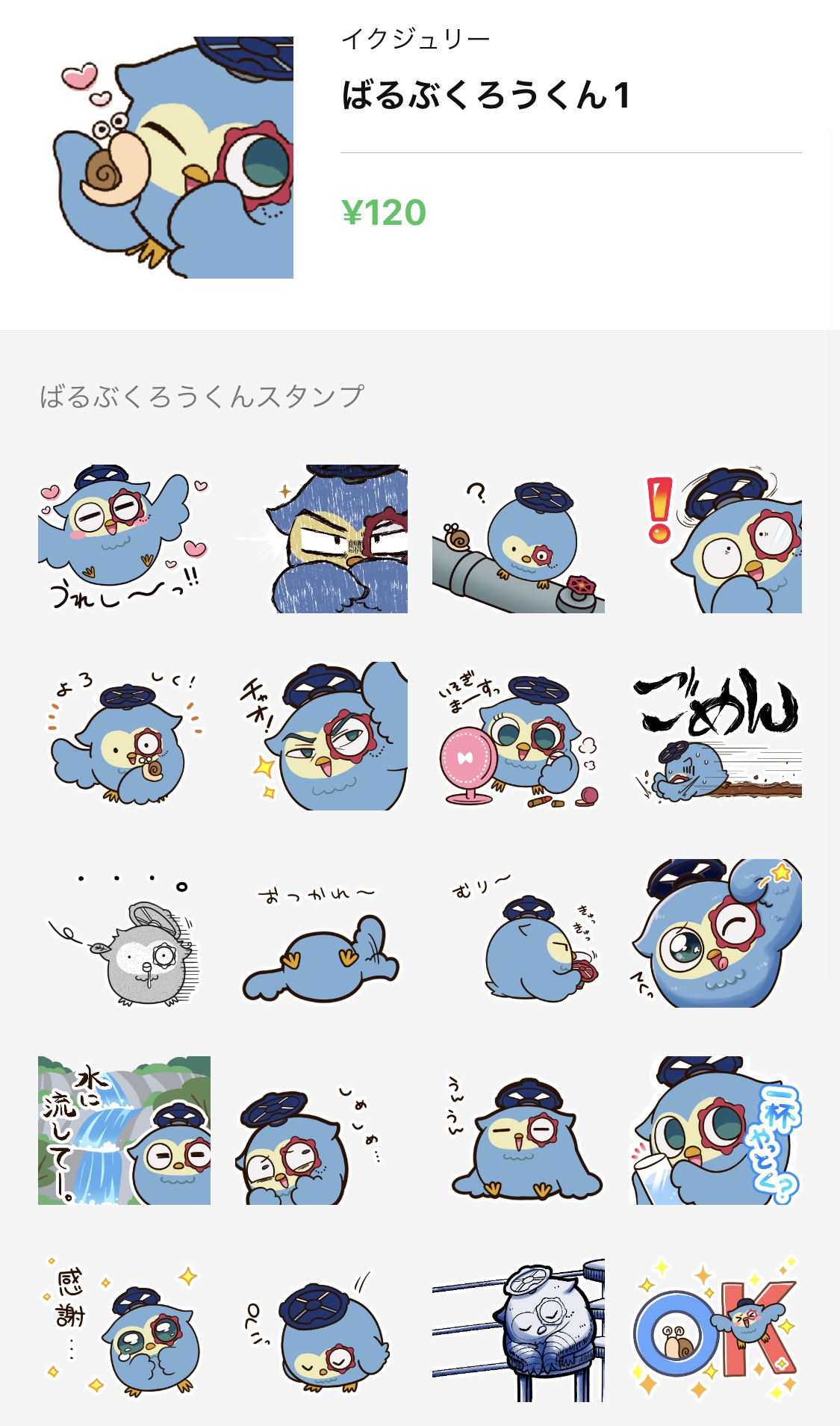840x1426 pixels.
Task: Select the しめしめ sticker
Action: point(321,1130)
